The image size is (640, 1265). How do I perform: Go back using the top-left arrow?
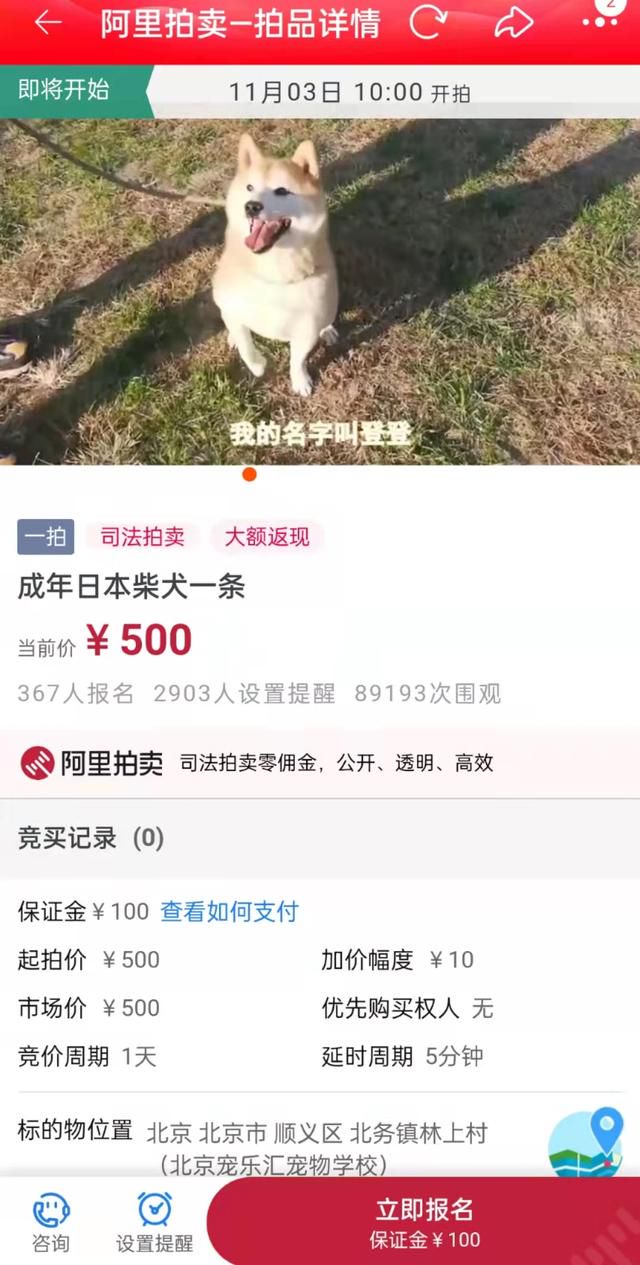click(47, 23)
